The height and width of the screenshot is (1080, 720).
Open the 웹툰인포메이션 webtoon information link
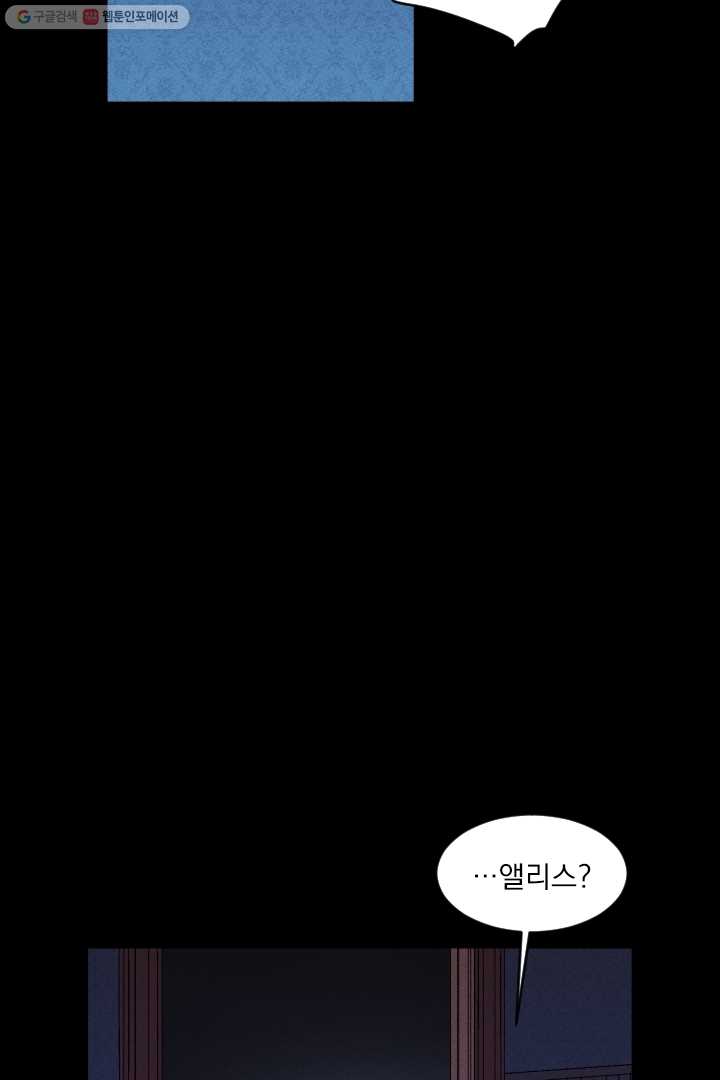click(x=132, y=17)
